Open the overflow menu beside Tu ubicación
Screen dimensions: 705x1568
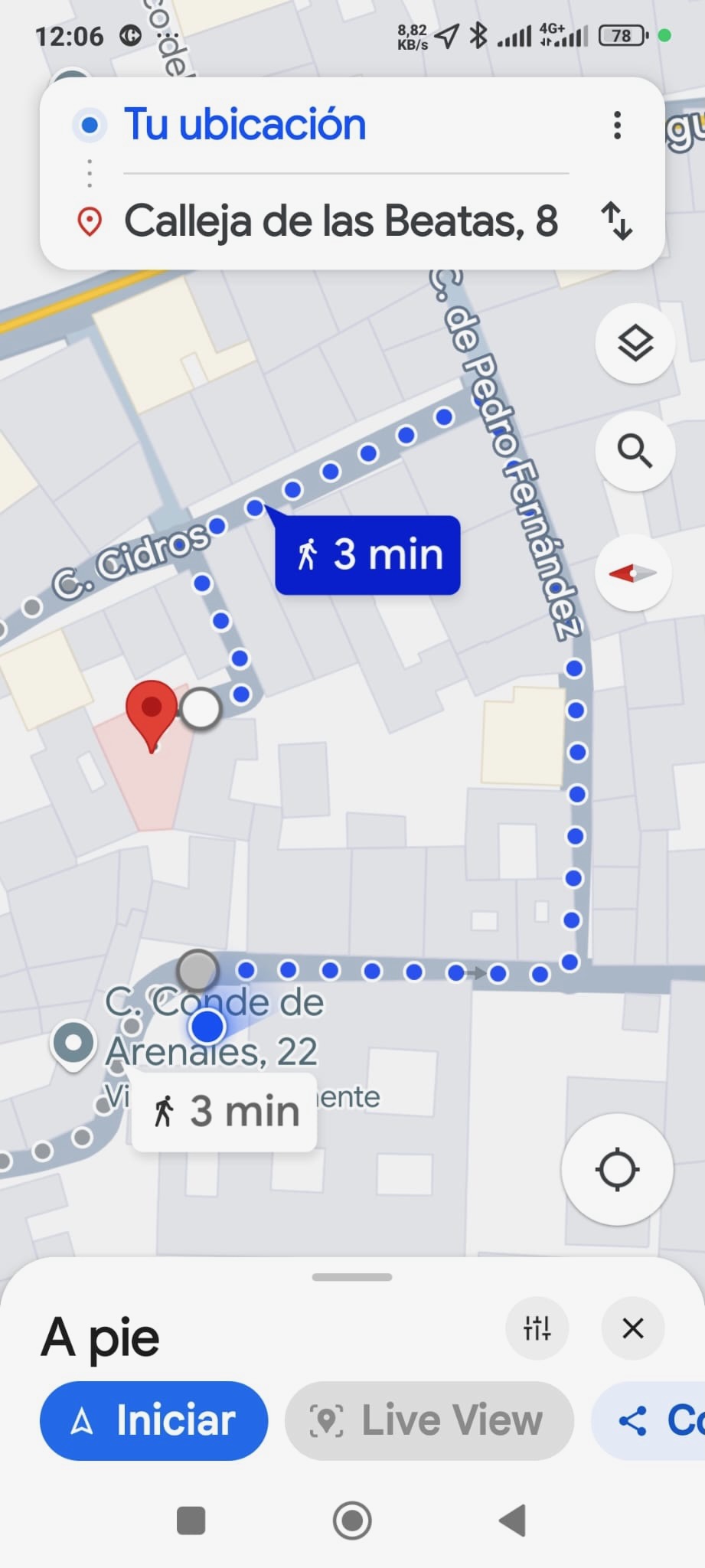[x=617, y=125]
